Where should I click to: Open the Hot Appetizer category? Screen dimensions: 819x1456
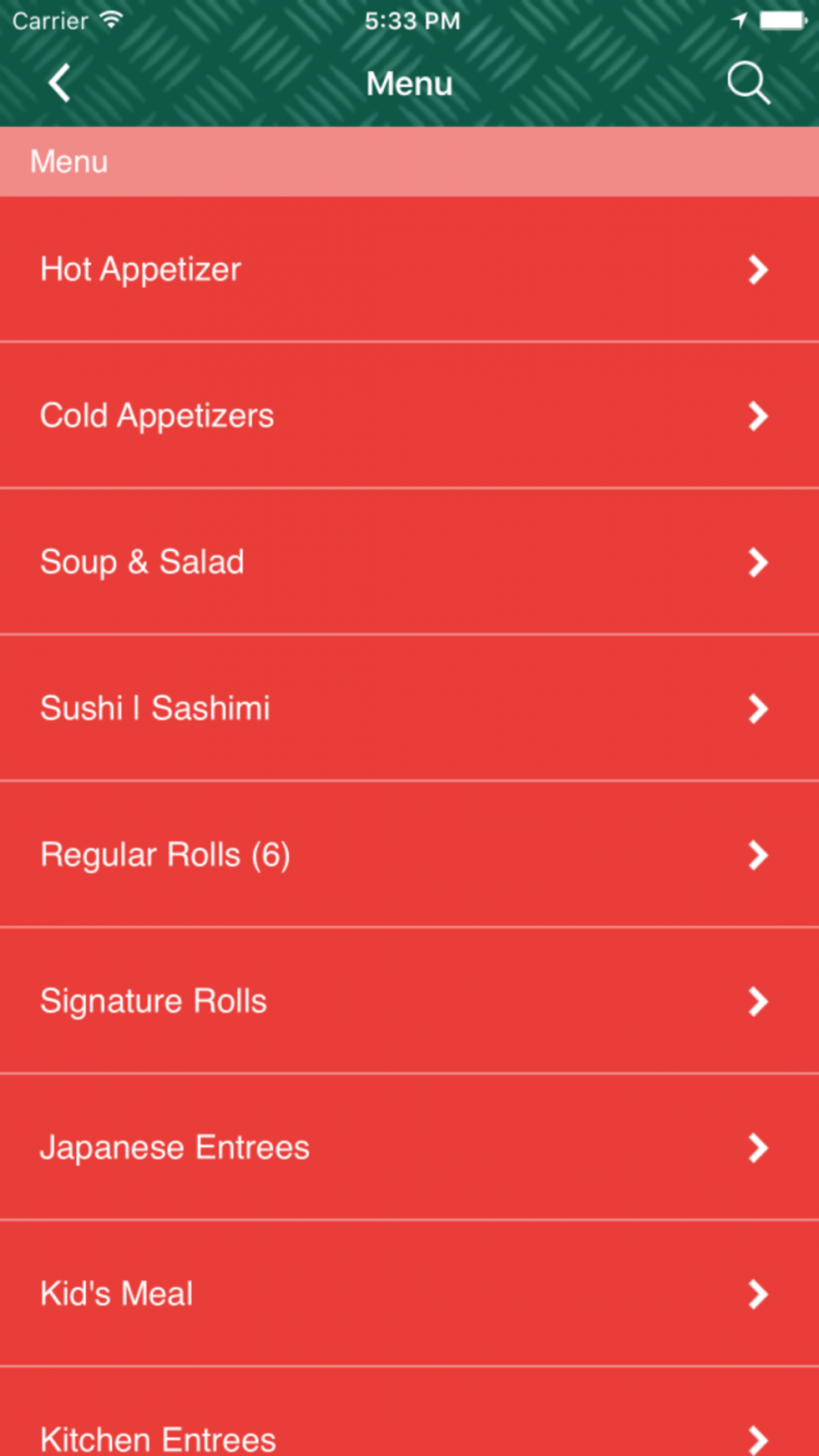click(409, 269)
